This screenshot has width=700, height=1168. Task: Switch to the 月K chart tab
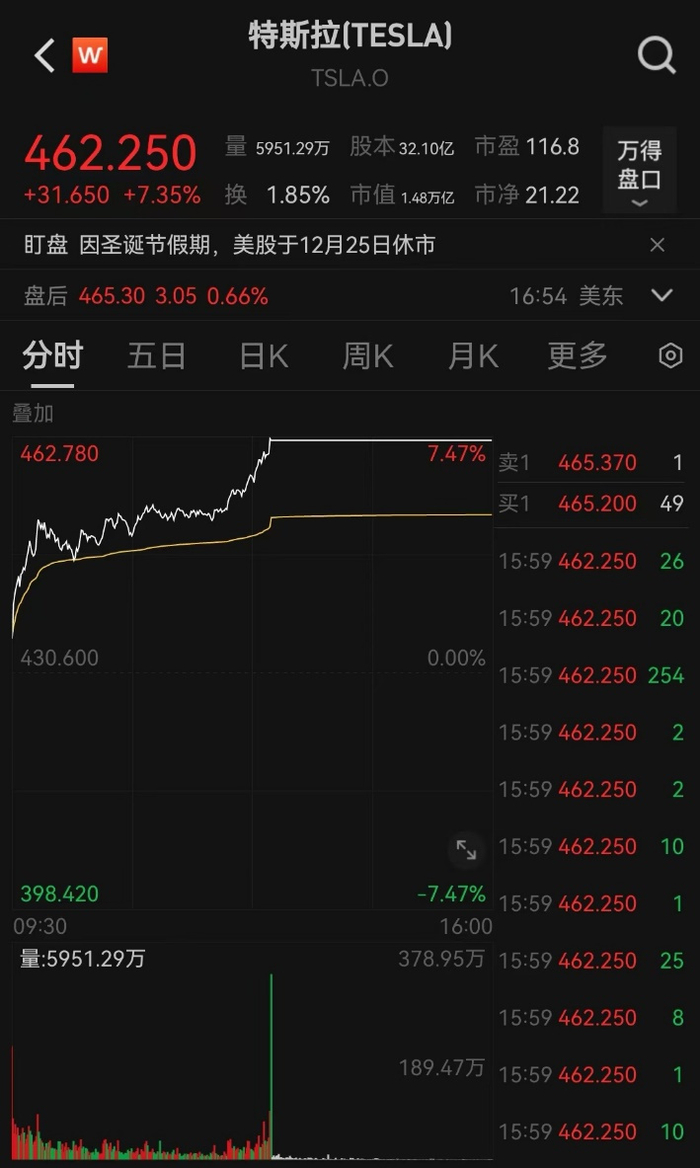[472, 355]
